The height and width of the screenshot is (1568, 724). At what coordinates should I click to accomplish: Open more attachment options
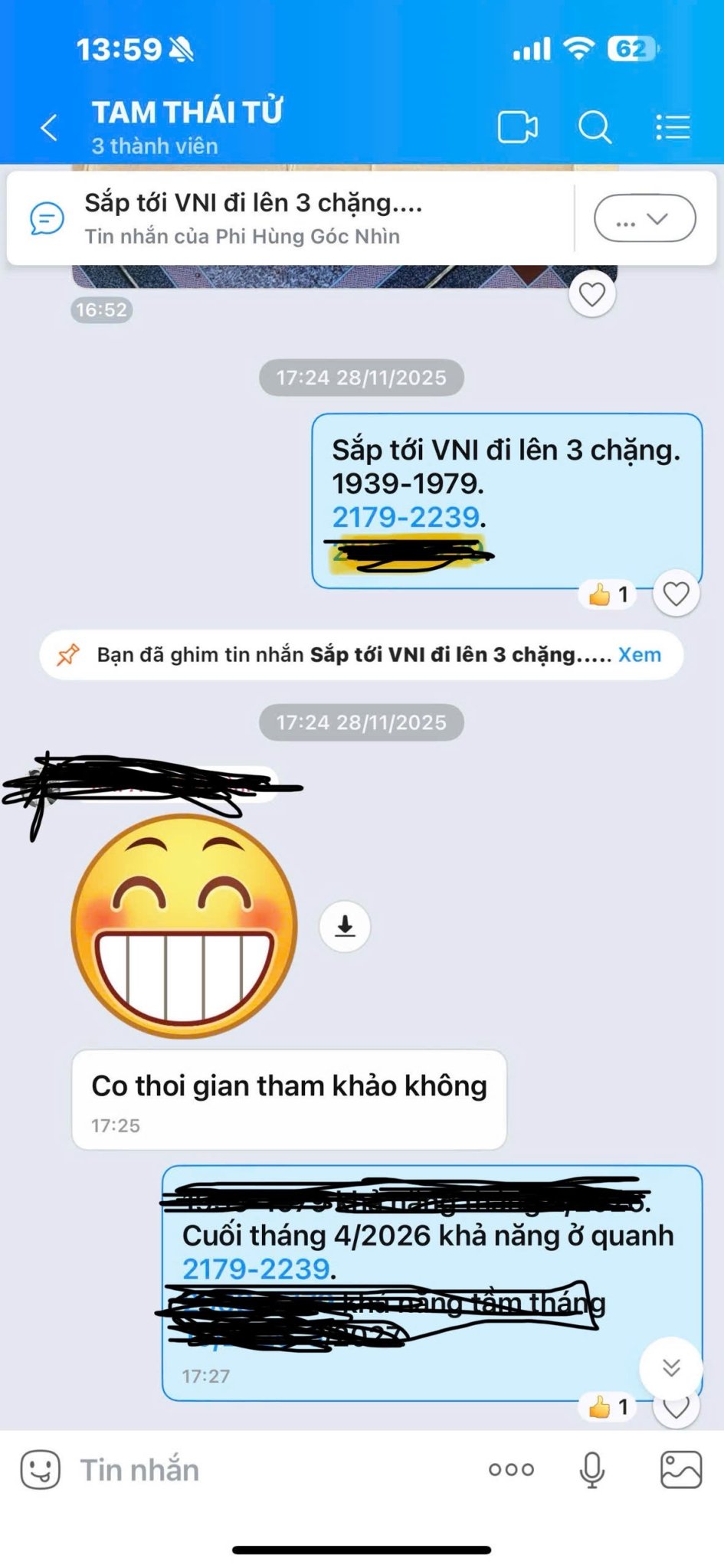511,1470
